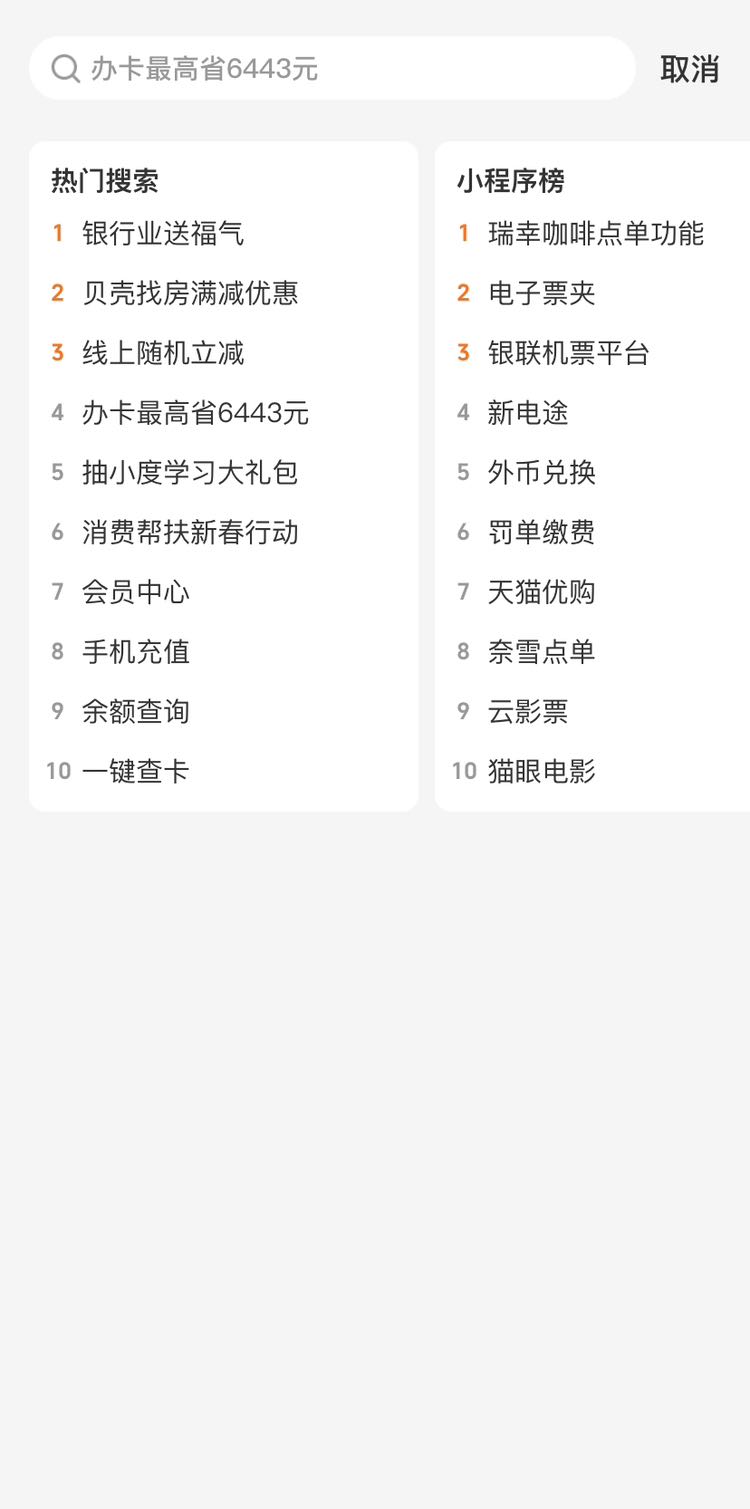Screen dimensions: 750x1509
Task: Open 天猫优购
Action: 542,592
